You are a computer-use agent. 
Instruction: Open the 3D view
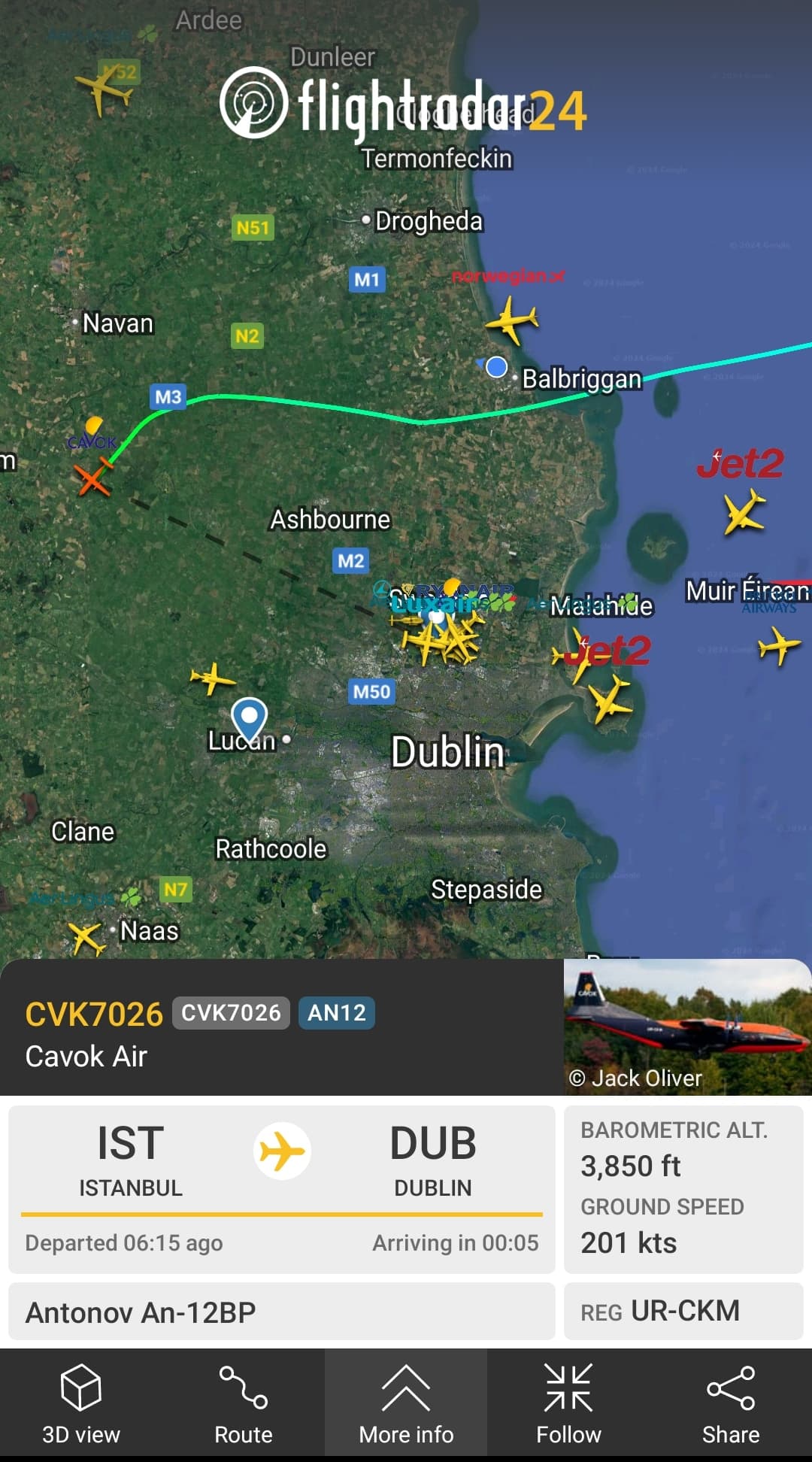click(x=81, y=1403)
